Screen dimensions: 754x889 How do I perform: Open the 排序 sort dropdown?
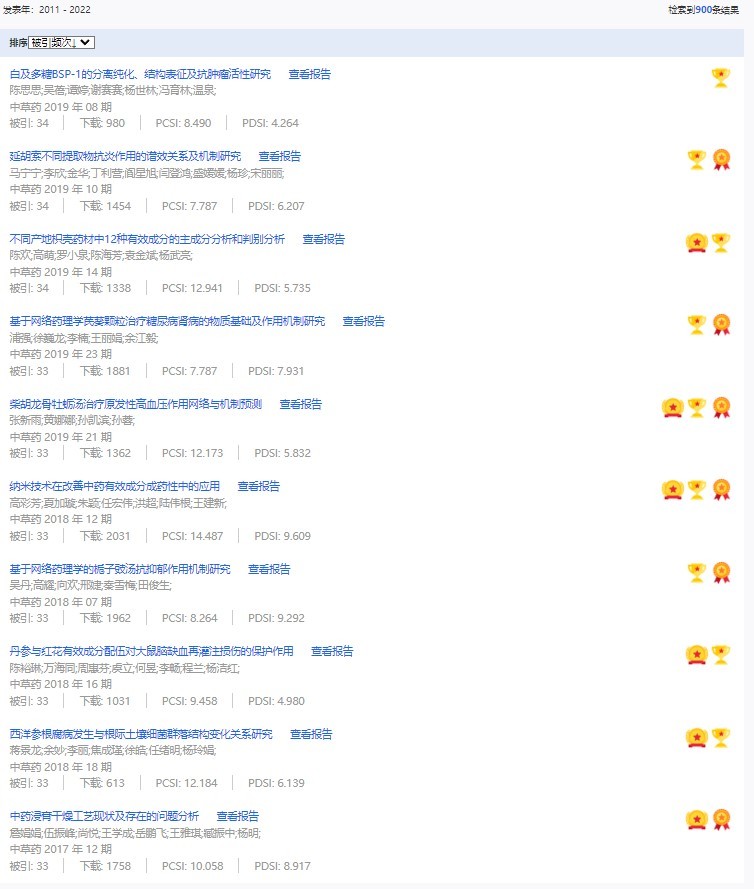click(x=62, y=43)
